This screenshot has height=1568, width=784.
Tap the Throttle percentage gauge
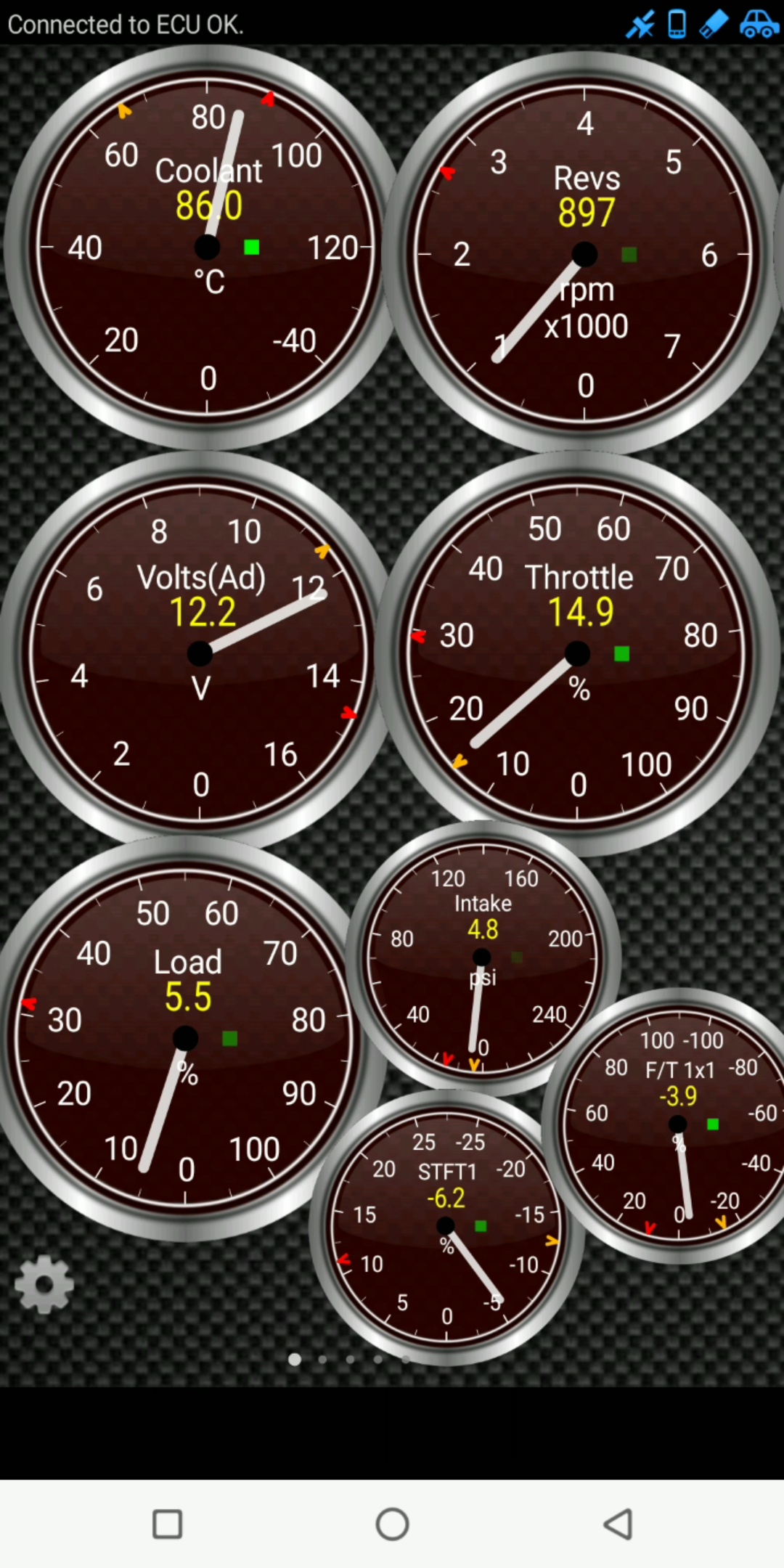pos(577,653)
